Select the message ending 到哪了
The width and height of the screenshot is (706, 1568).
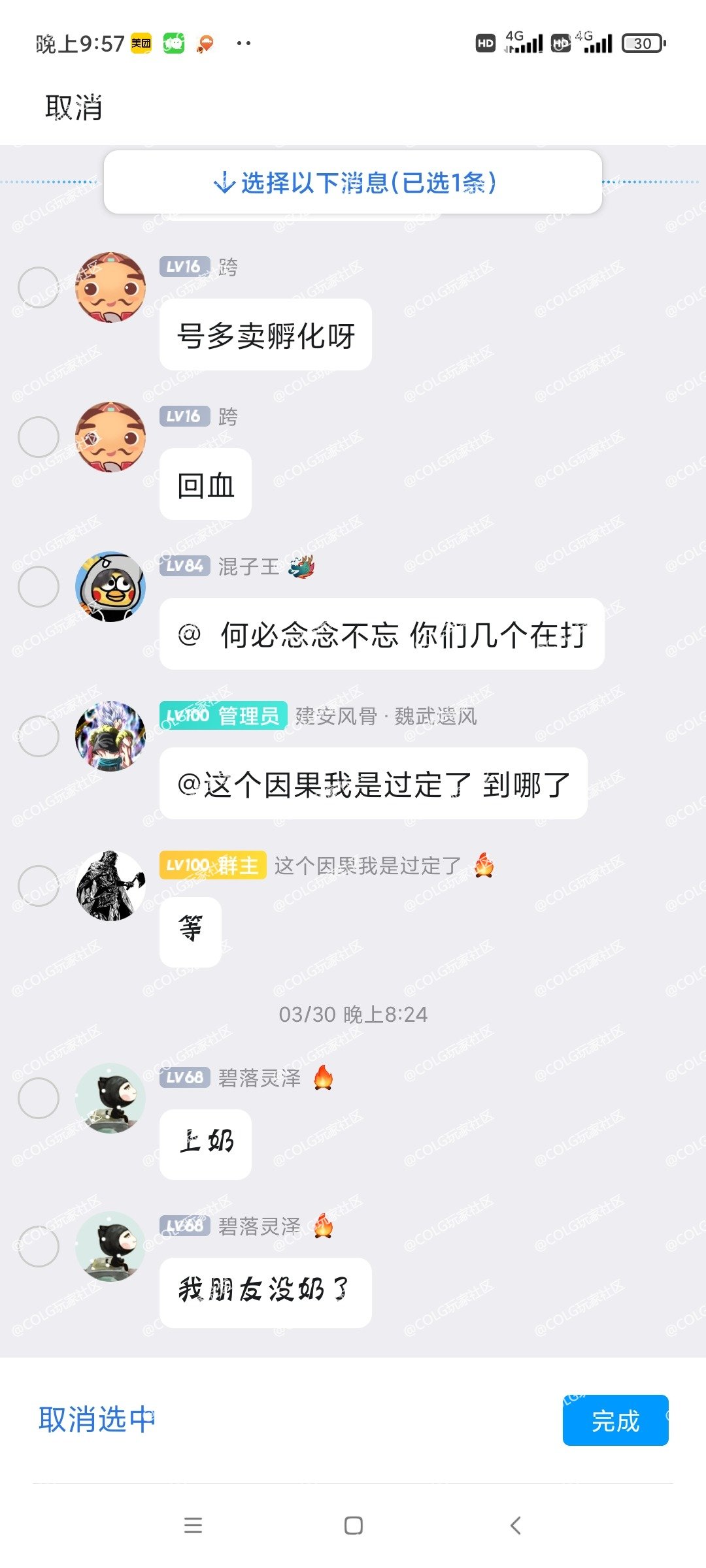(39, 736)
